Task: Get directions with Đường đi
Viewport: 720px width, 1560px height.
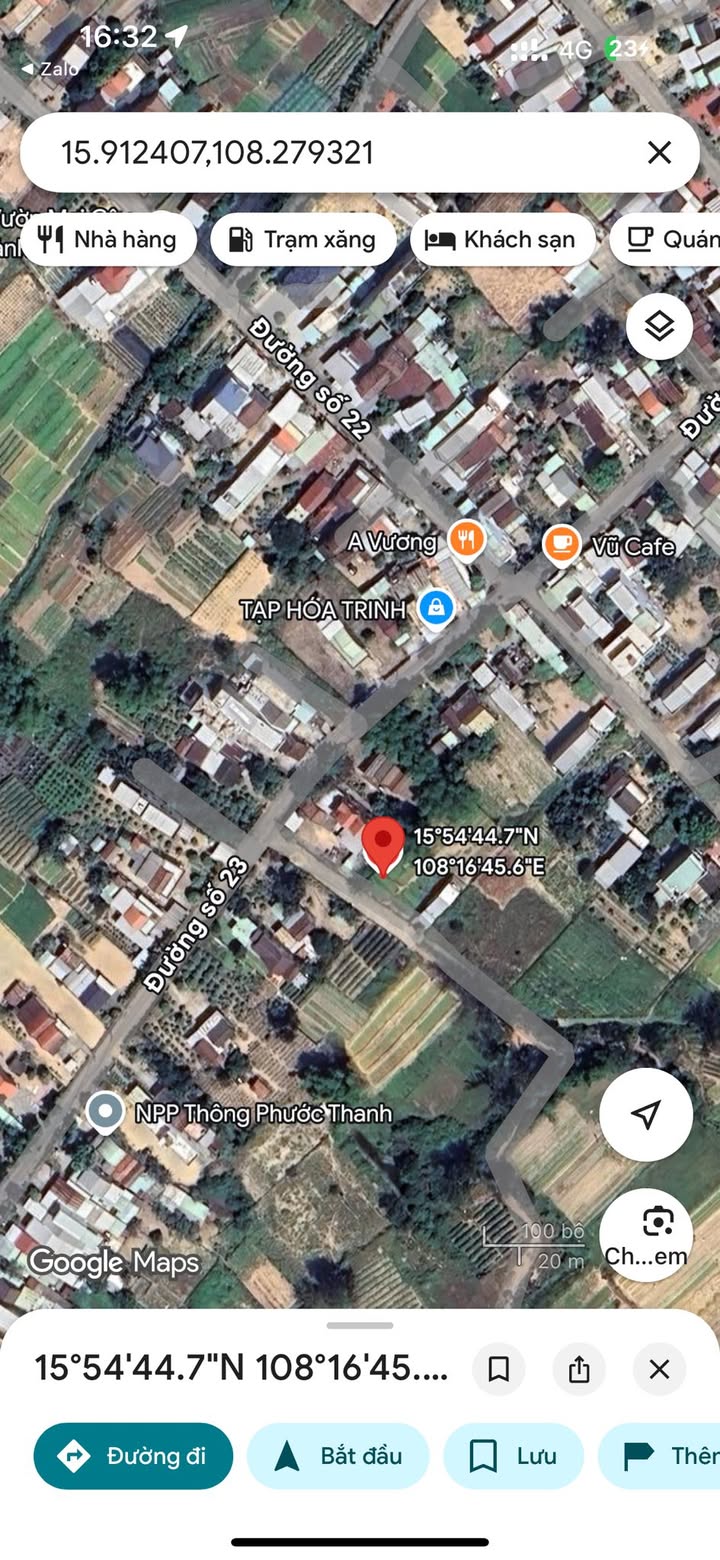Action: click(133, 1456)
